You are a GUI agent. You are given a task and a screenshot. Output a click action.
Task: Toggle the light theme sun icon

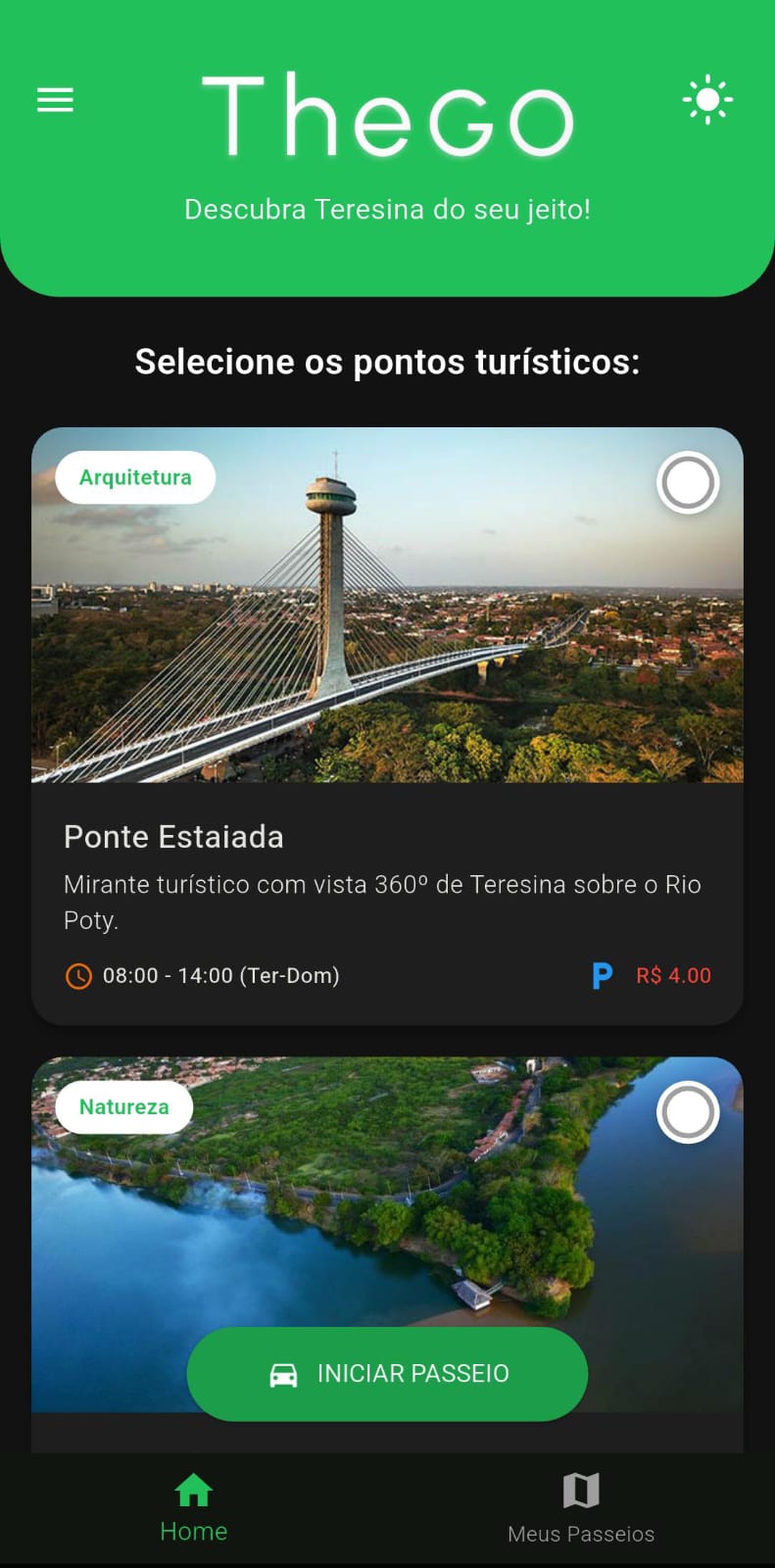pos(707,100)
